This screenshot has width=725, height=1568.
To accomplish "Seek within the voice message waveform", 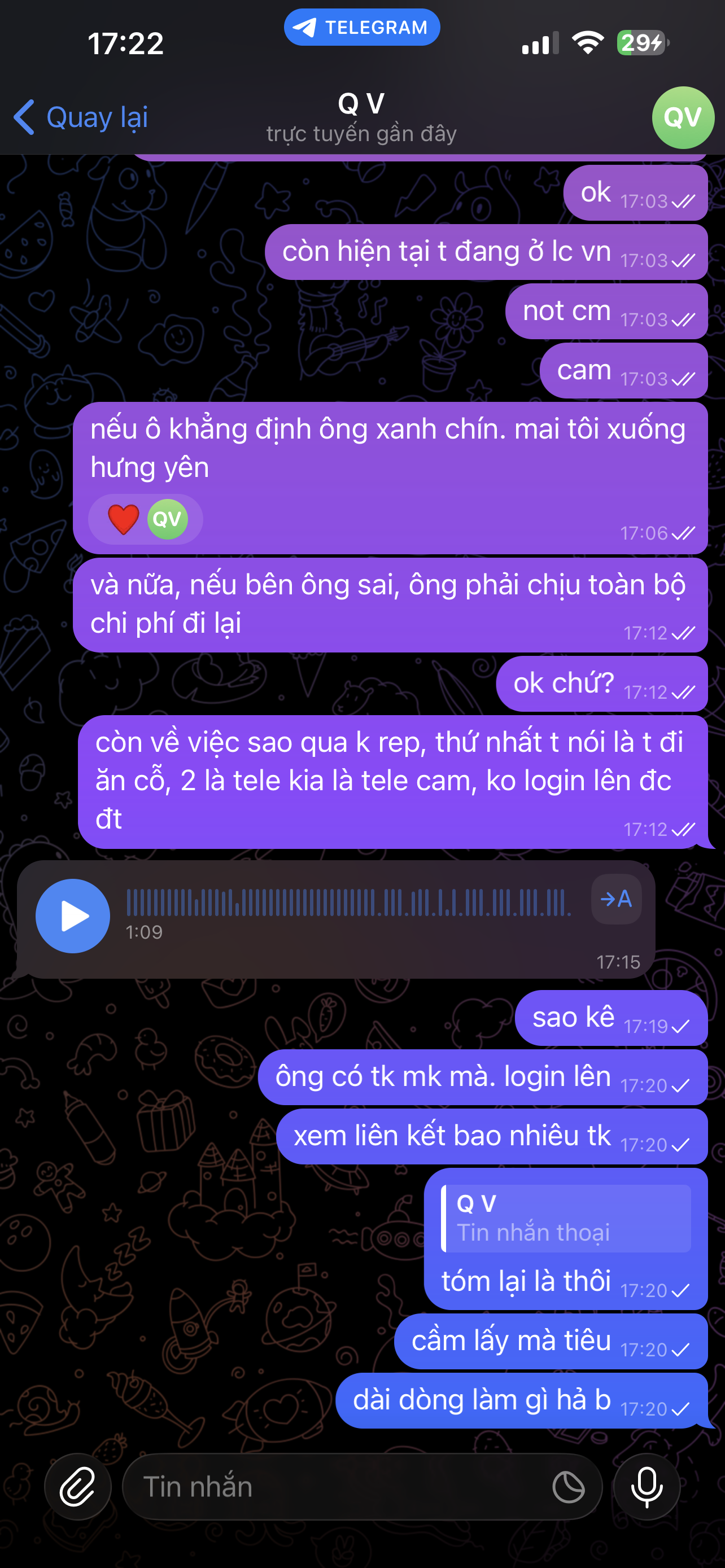I will click(x=348, y=902).
